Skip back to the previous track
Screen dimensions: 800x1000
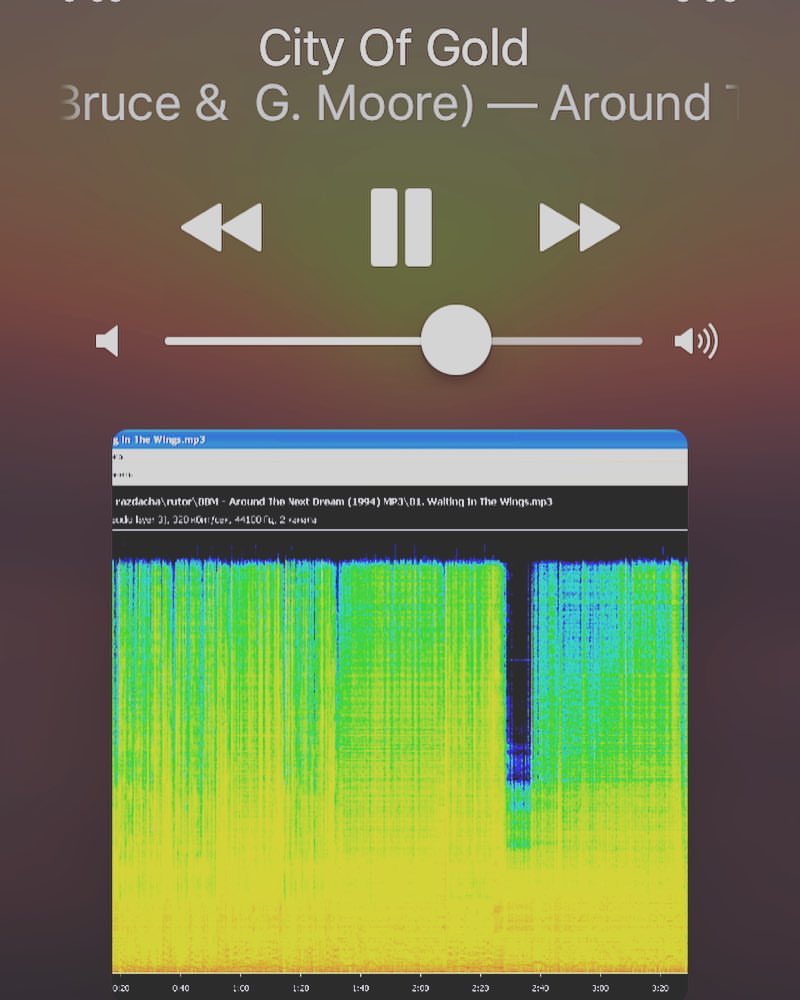[x=221, y=227]
